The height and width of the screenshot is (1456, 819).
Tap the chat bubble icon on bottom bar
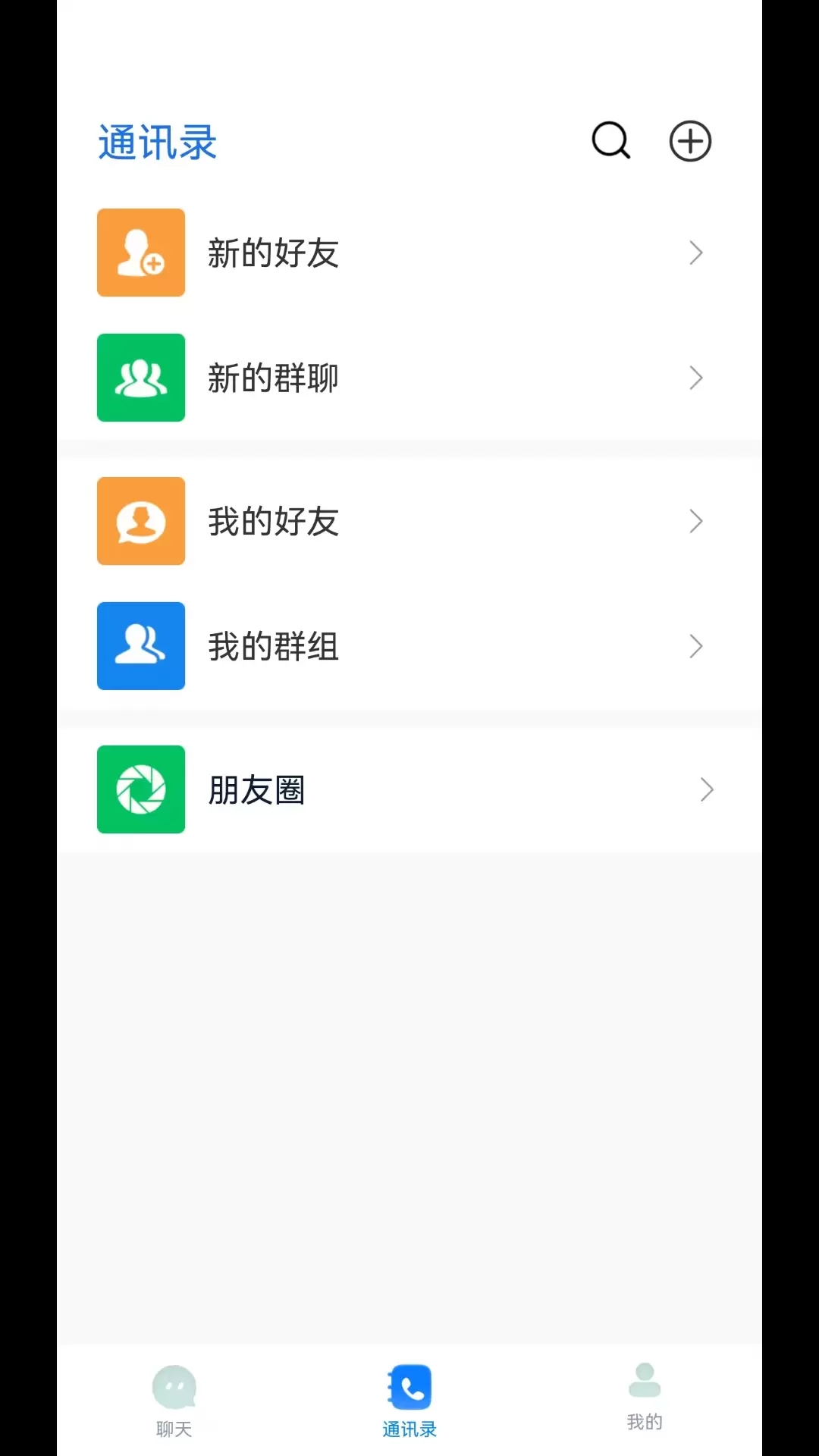(x=174, y=1386)
